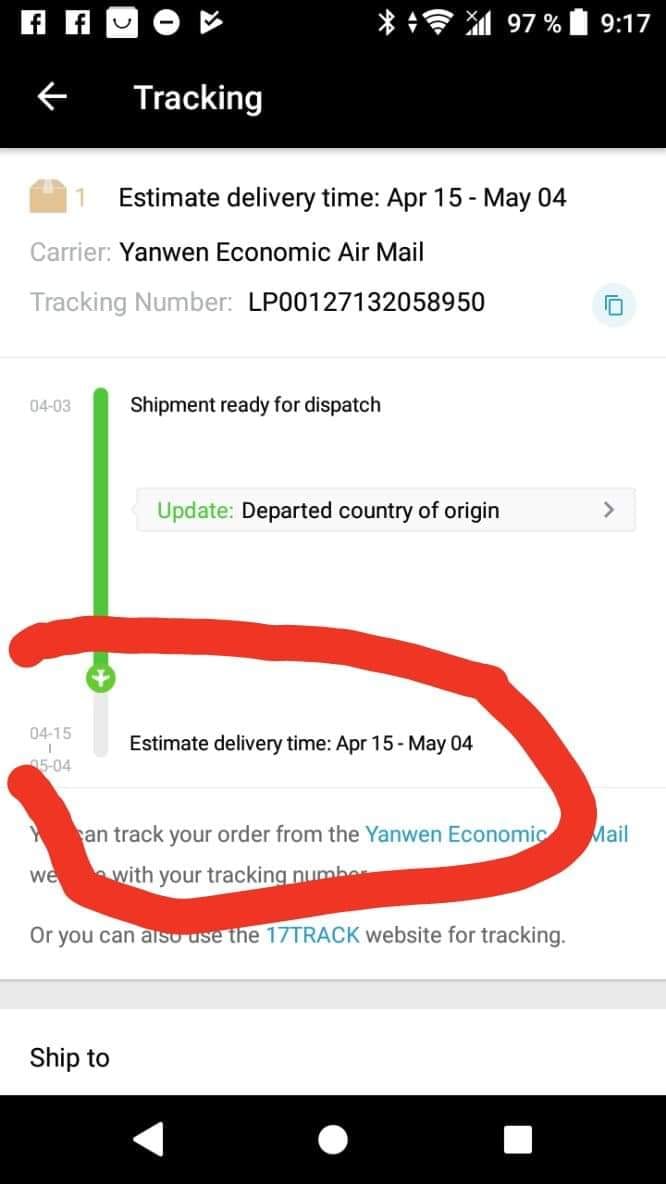Open the Yanwen Economic Air Mail link

coord(455,834)
